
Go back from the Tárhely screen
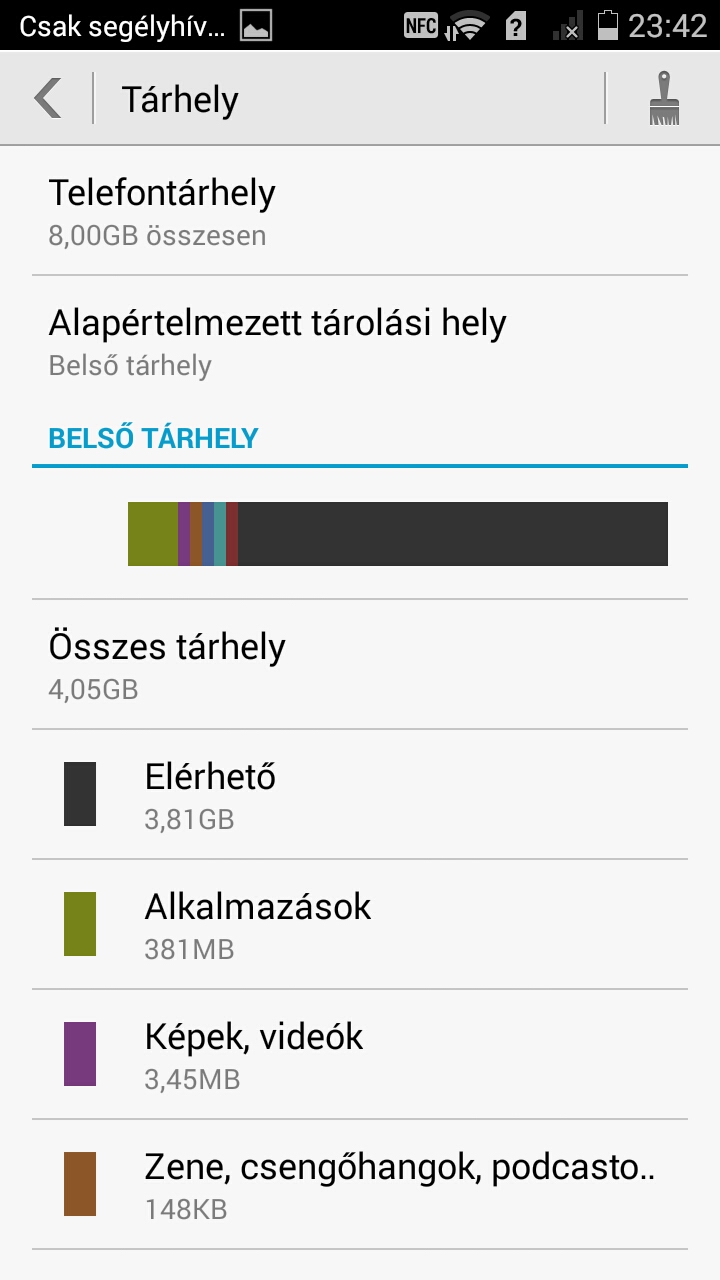point(48,99)
